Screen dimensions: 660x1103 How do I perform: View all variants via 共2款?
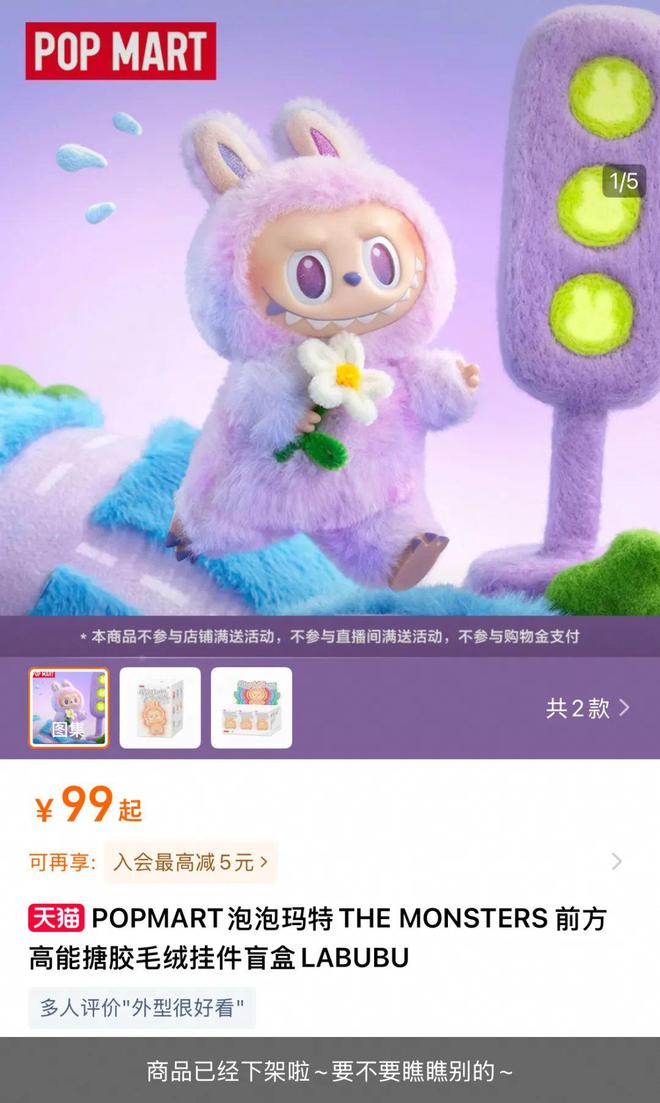pyautogui.click(x=588, y=708)
